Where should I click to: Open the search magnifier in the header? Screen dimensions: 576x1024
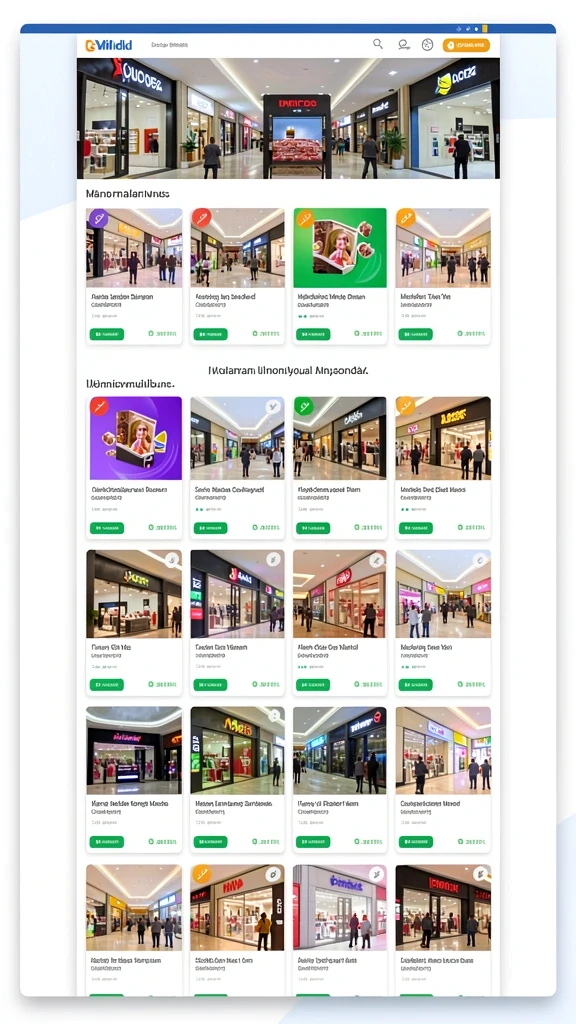coord(377,44)
